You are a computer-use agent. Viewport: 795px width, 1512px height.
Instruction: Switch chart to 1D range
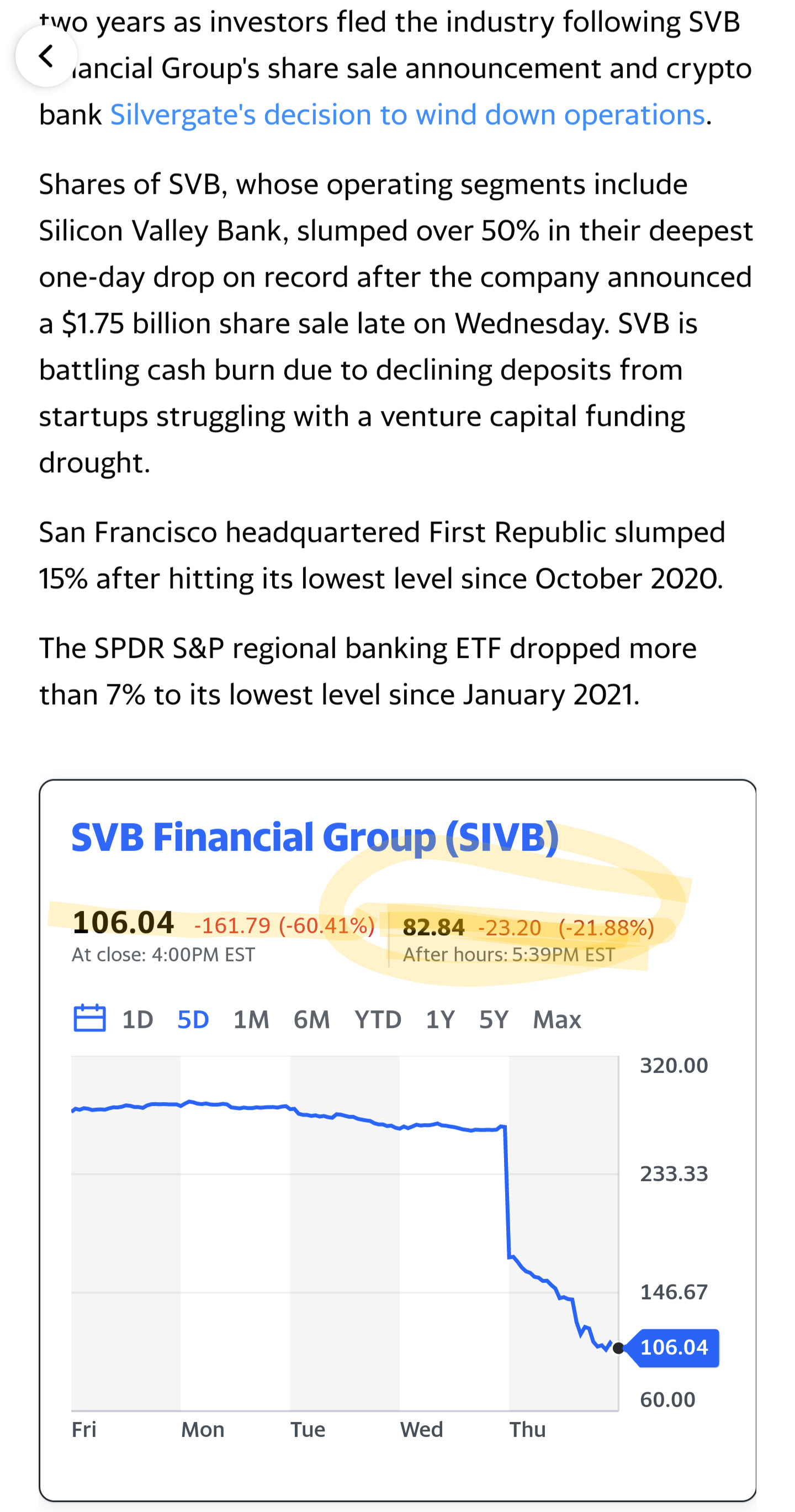coord(138,1020)
